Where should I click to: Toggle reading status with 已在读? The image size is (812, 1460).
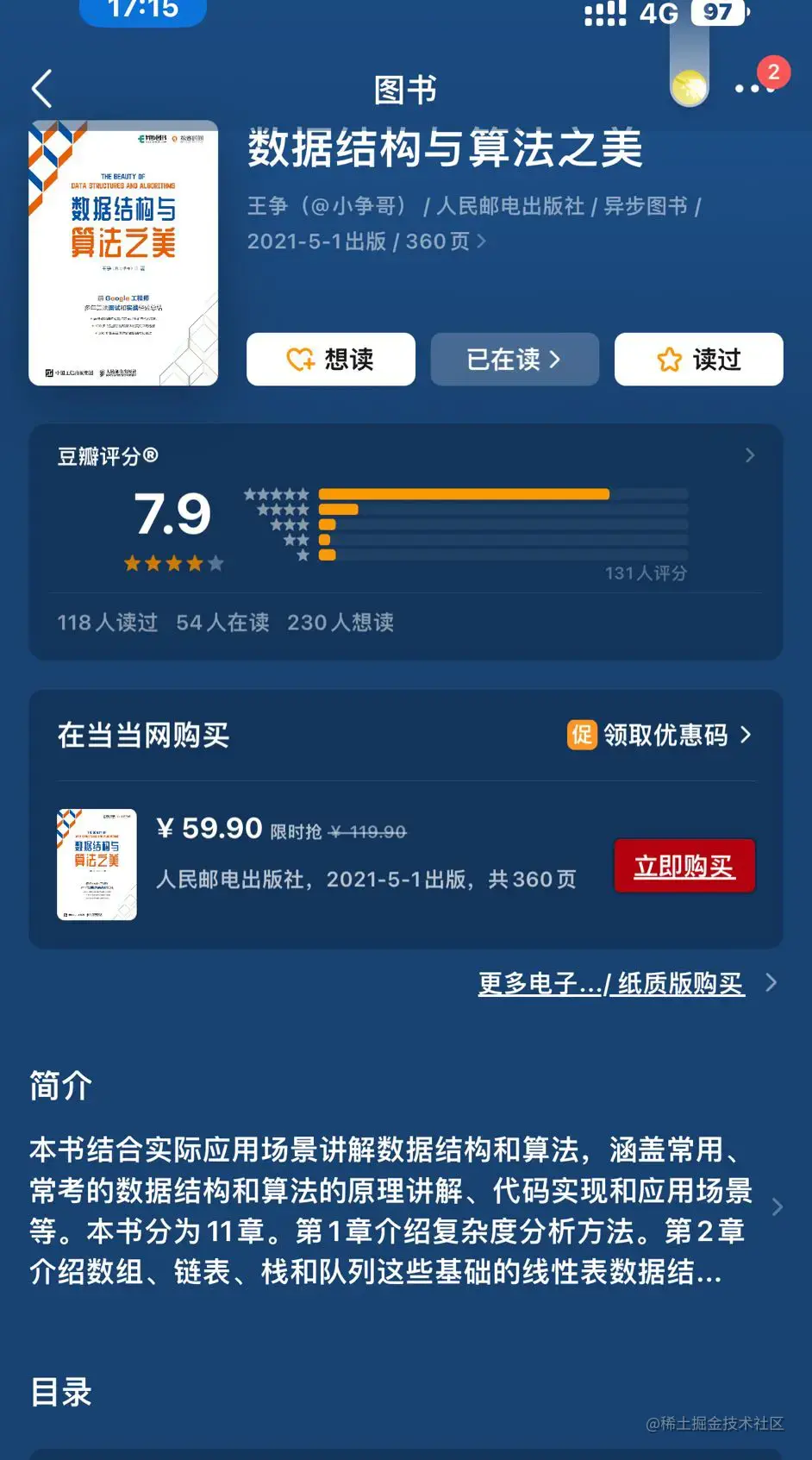point(514,360)
